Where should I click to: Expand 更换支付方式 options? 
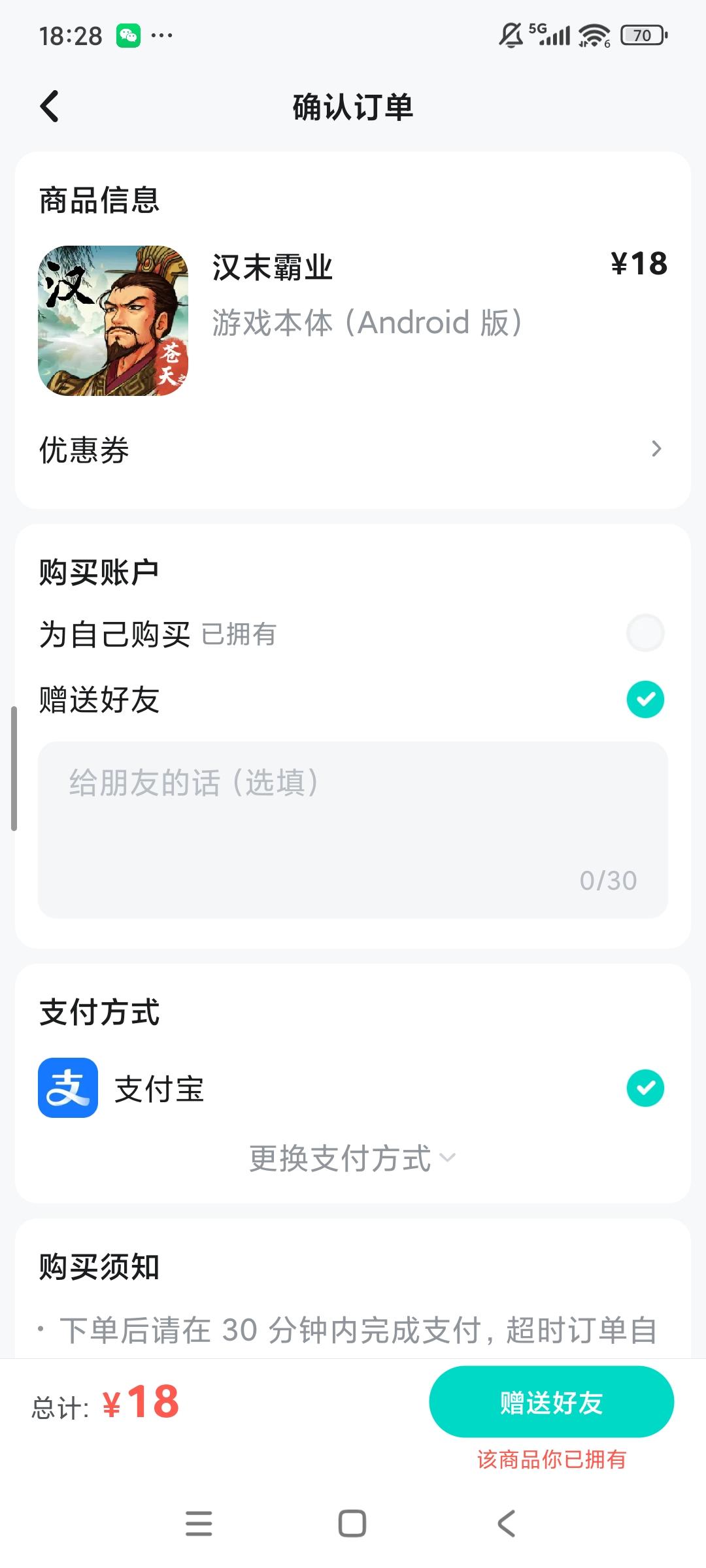[353, 1158]
